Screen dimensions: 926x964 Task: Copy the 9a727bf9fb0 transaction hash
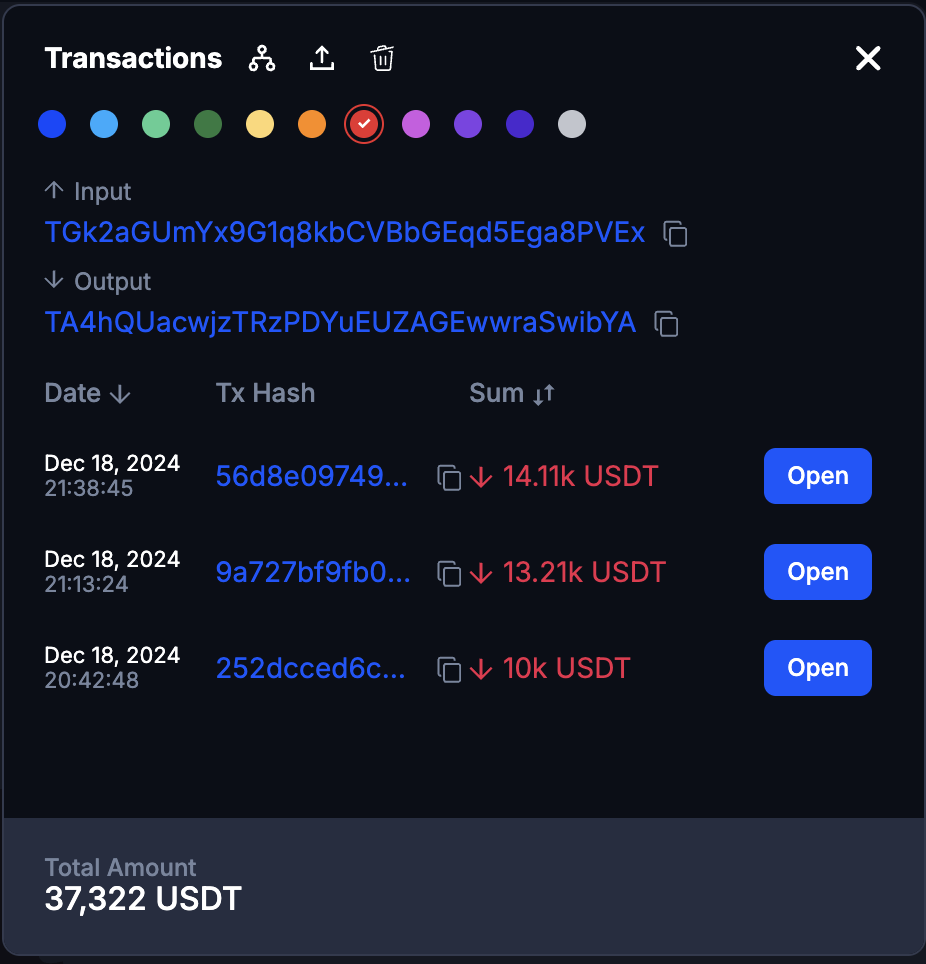point(447,573)
